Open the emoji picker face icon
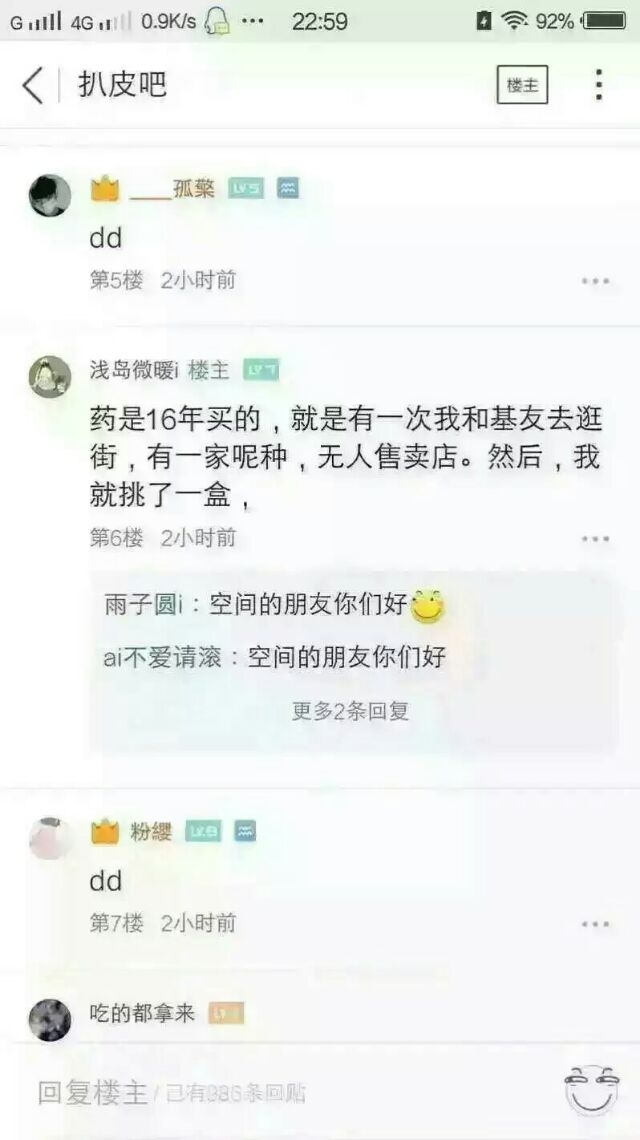Viewport: 640px width, 1140px height. 592,1091
